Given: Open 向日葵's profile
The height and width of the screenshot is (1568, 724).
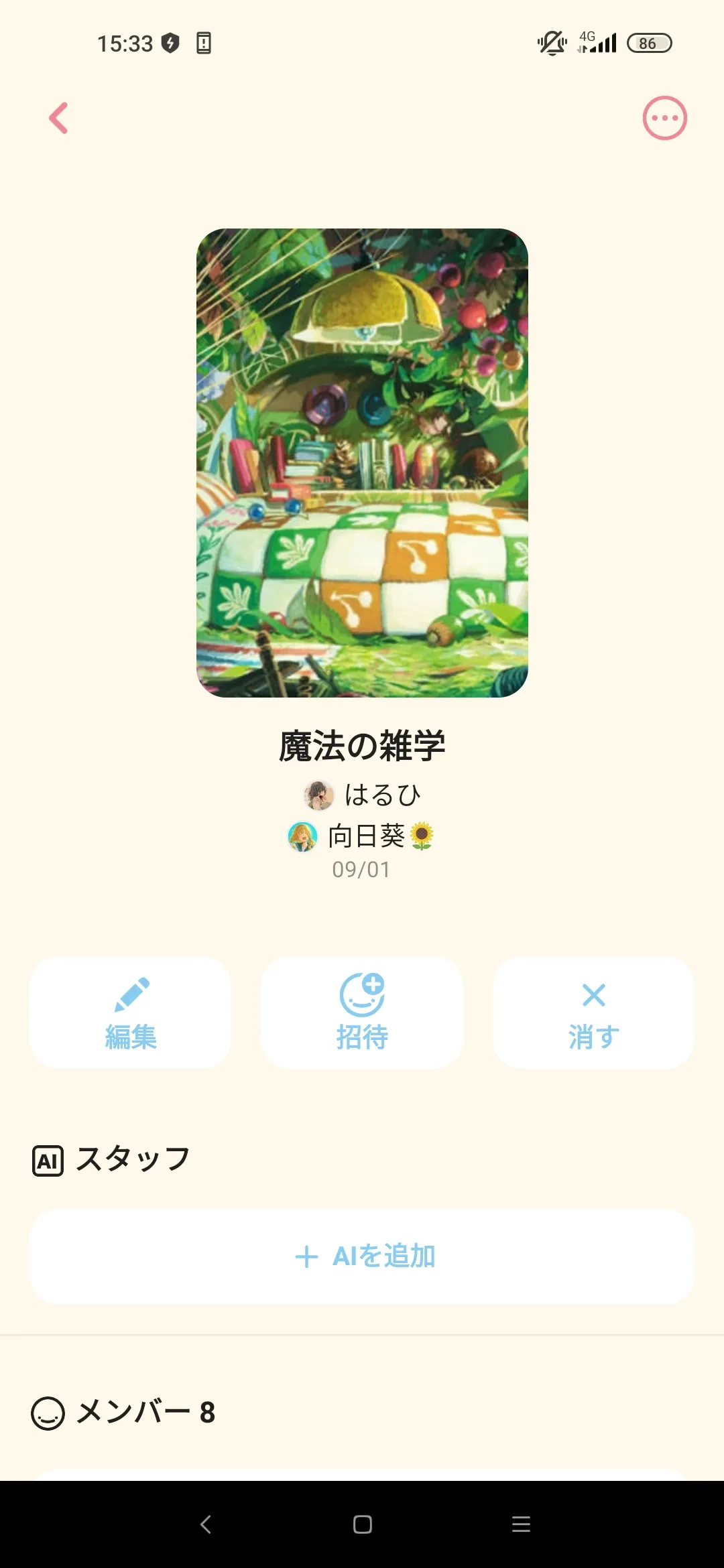Looking at the screenshot, I should coord(361,836).
